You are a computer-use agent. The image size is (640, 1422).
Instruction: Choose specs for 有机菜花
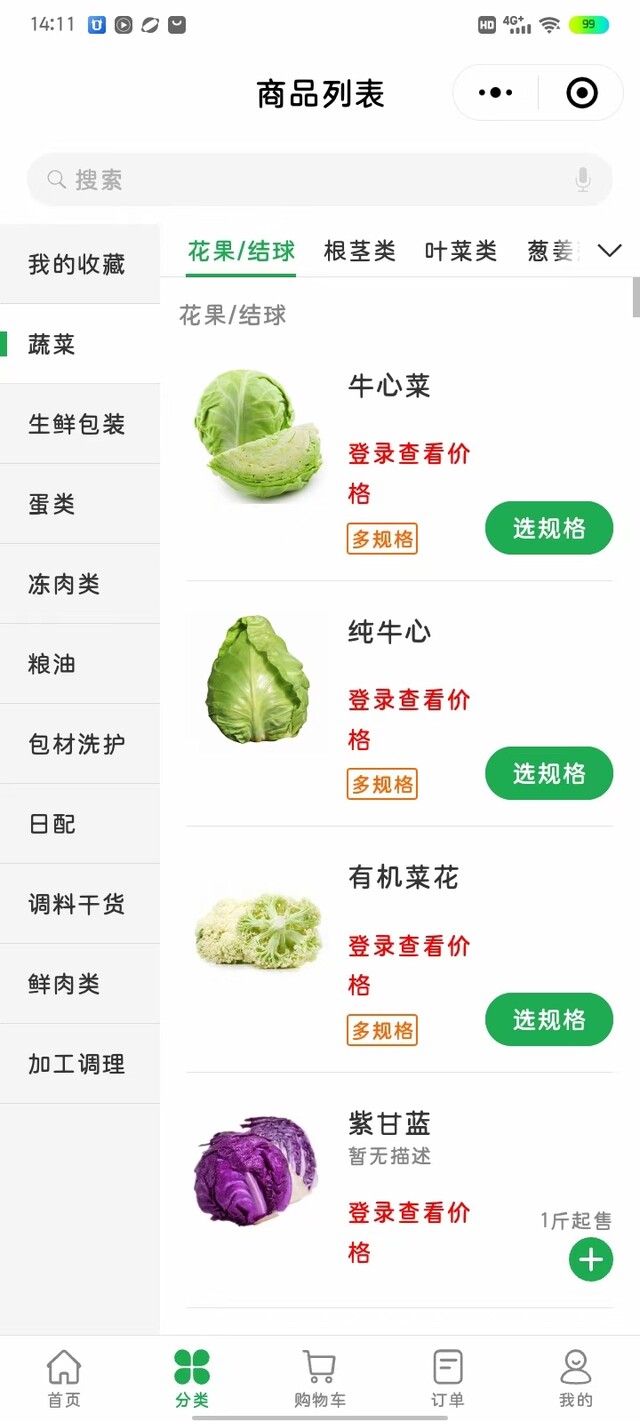[x=549, y=1019]
